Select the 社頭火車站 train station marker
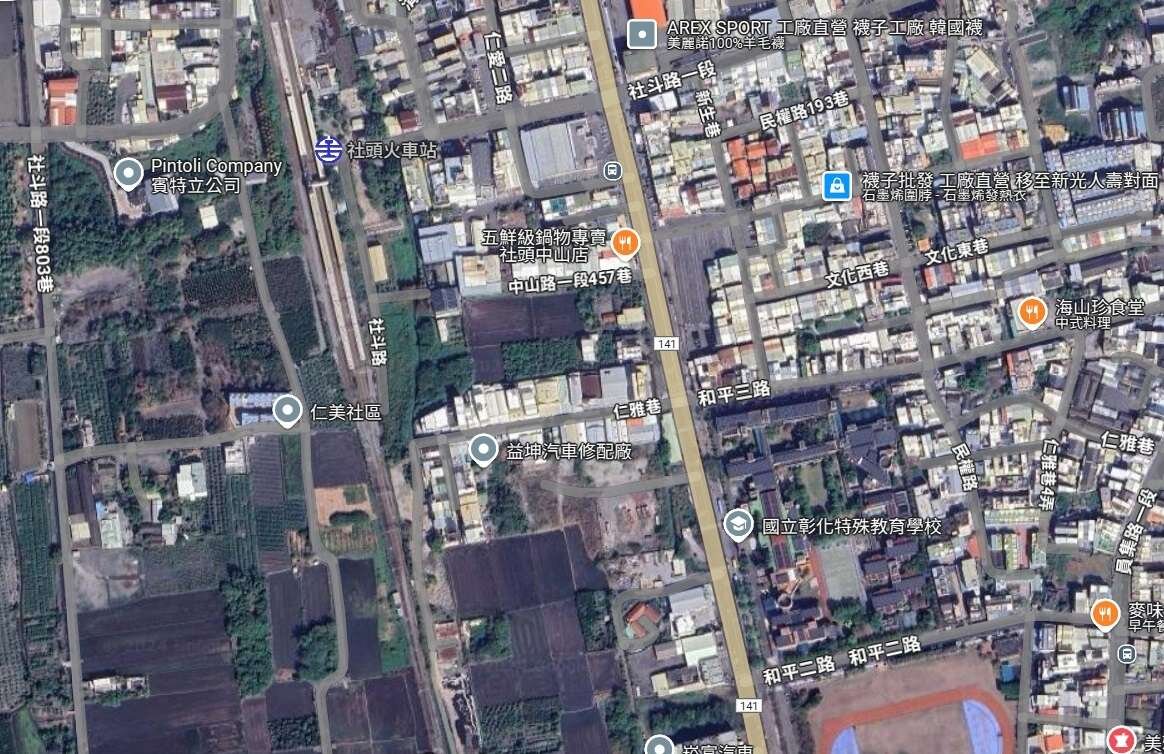This screenshot has width=1164, height=754. pos(326,150)
